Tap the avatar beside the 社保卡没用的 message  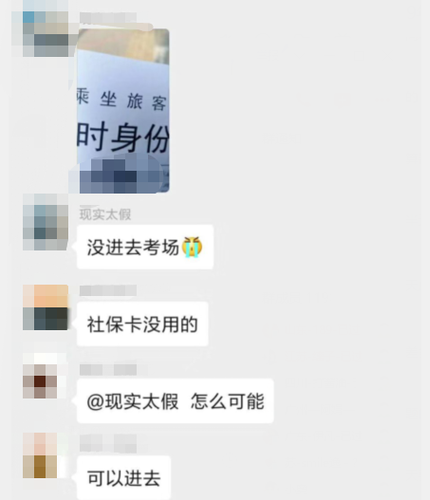[45, 307]
